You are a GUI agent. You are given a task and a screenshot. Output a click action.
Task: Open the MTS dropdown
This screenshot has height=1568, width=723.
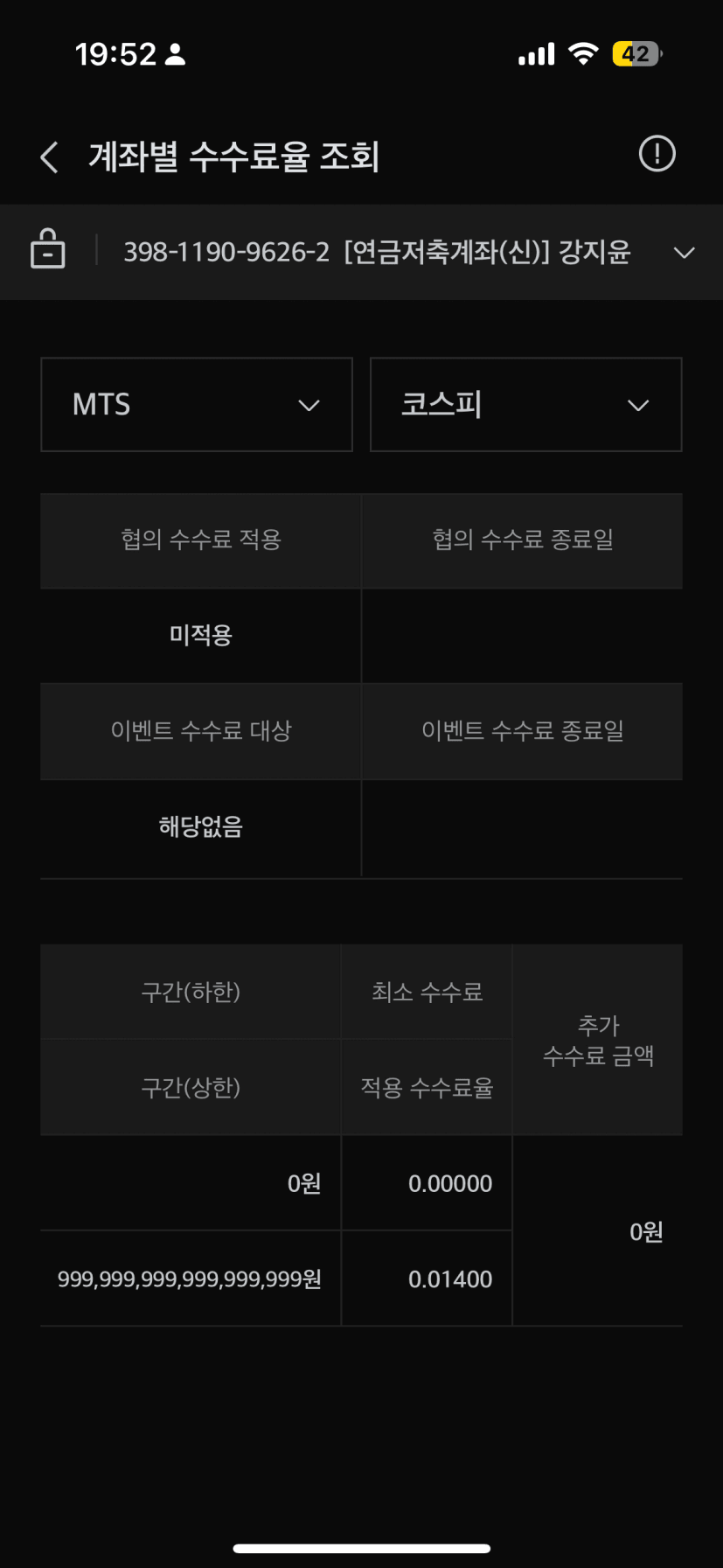click(197, 404)
